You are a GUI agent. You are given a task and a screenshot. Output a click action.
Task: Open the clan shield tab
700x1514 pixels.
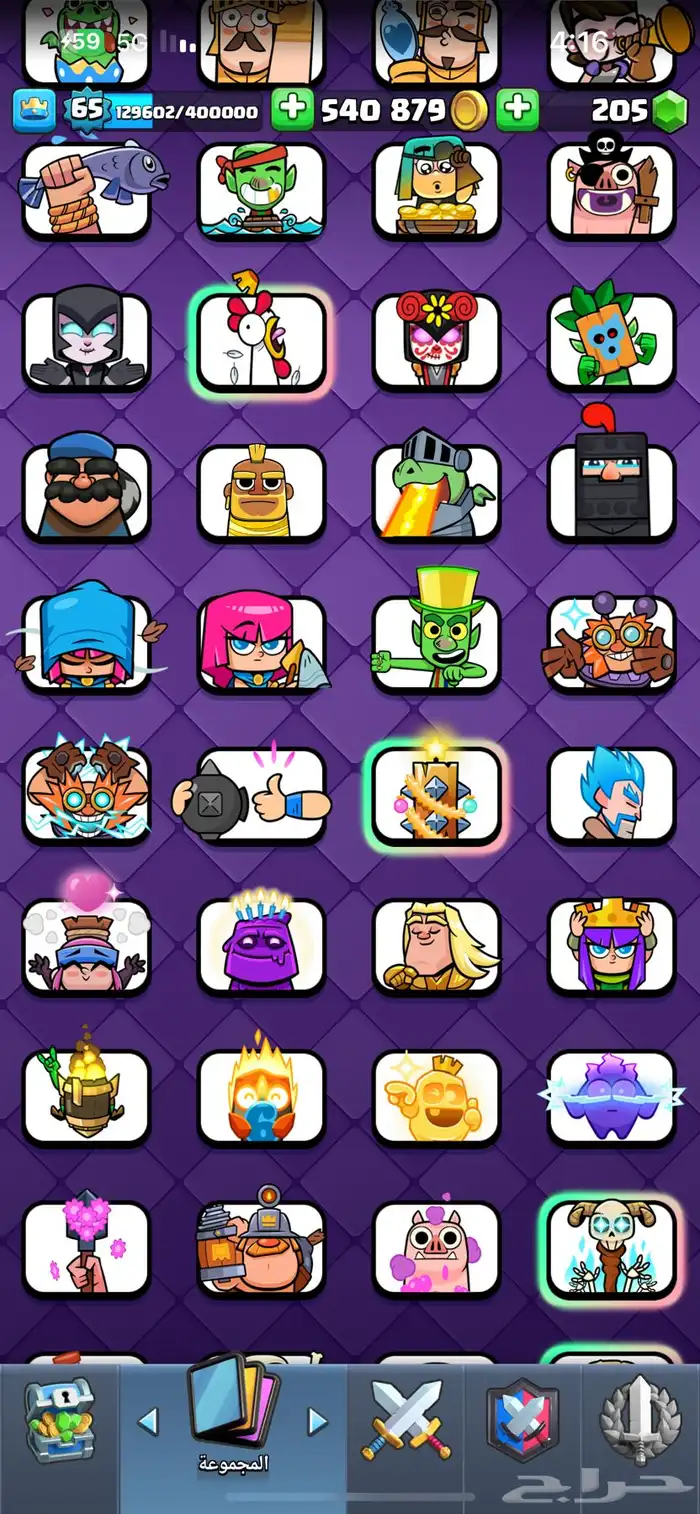(522, 1418)
